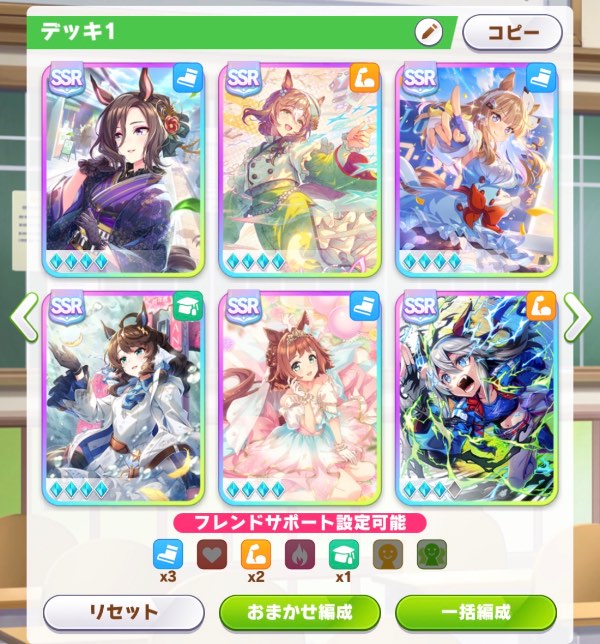Go to the next deck
This screenshot has height=644, width=600.
tap(577, 318)
